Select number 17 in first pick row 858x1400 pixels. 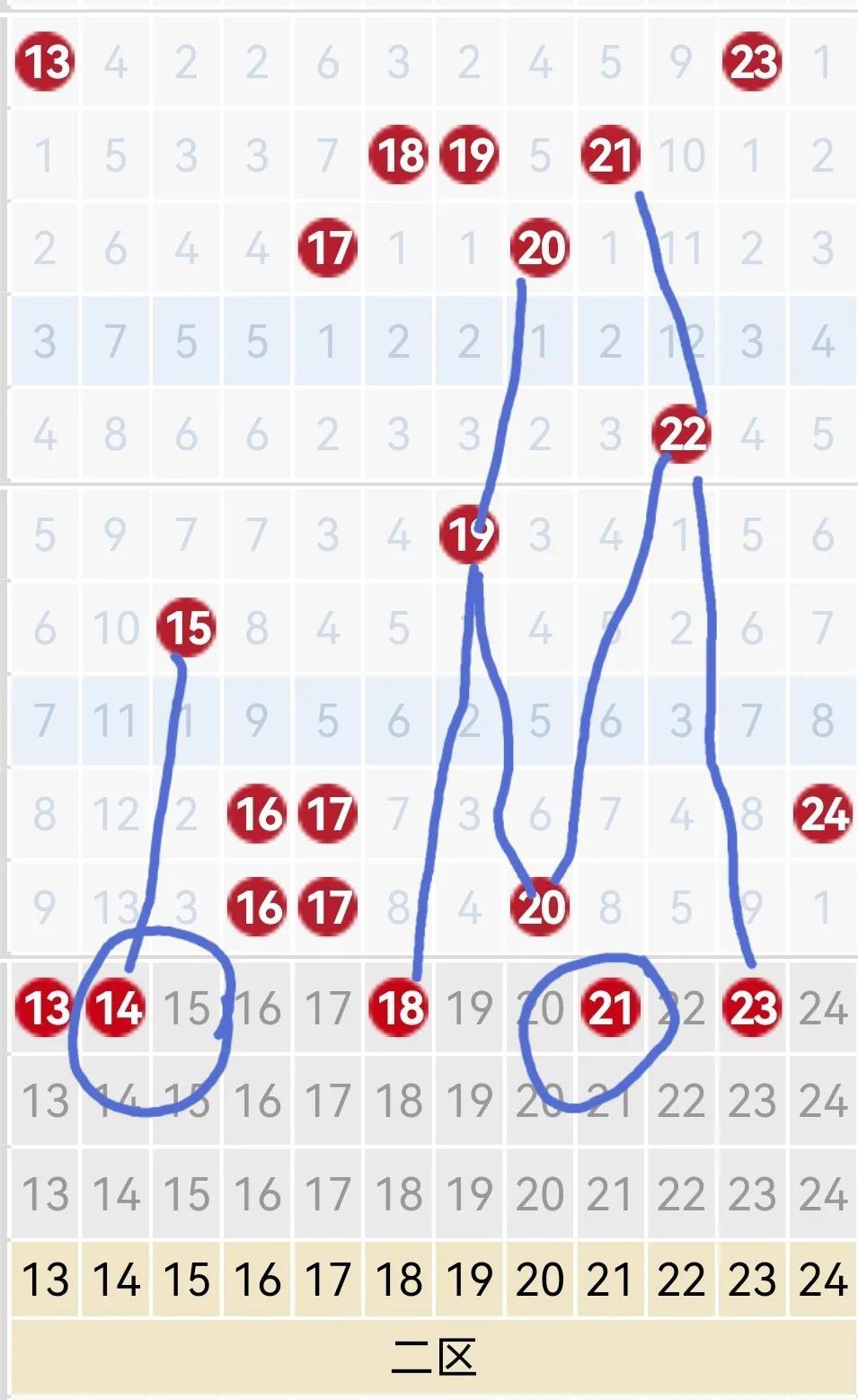[328, 1007]
